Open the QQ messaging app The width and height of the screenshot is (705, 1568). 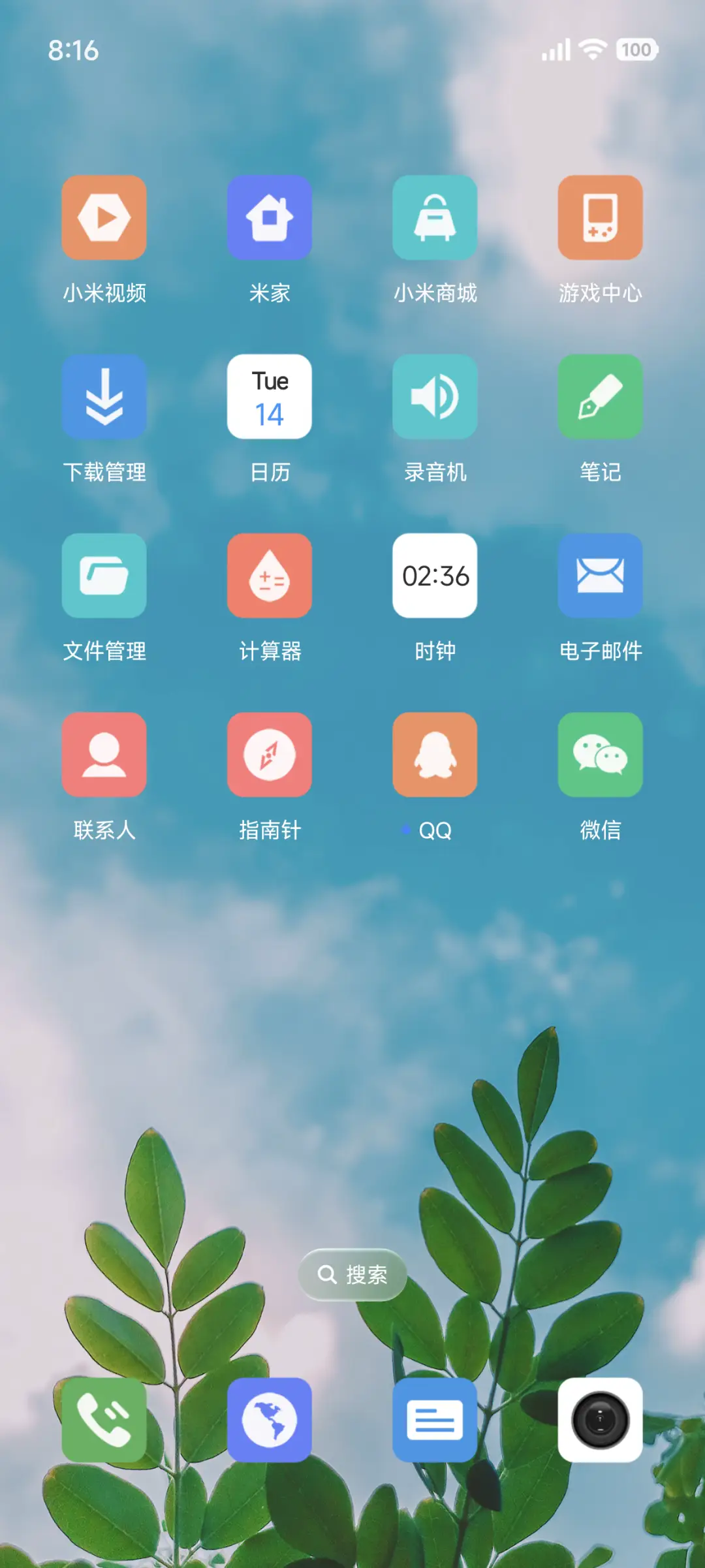(x=435, y=755)
